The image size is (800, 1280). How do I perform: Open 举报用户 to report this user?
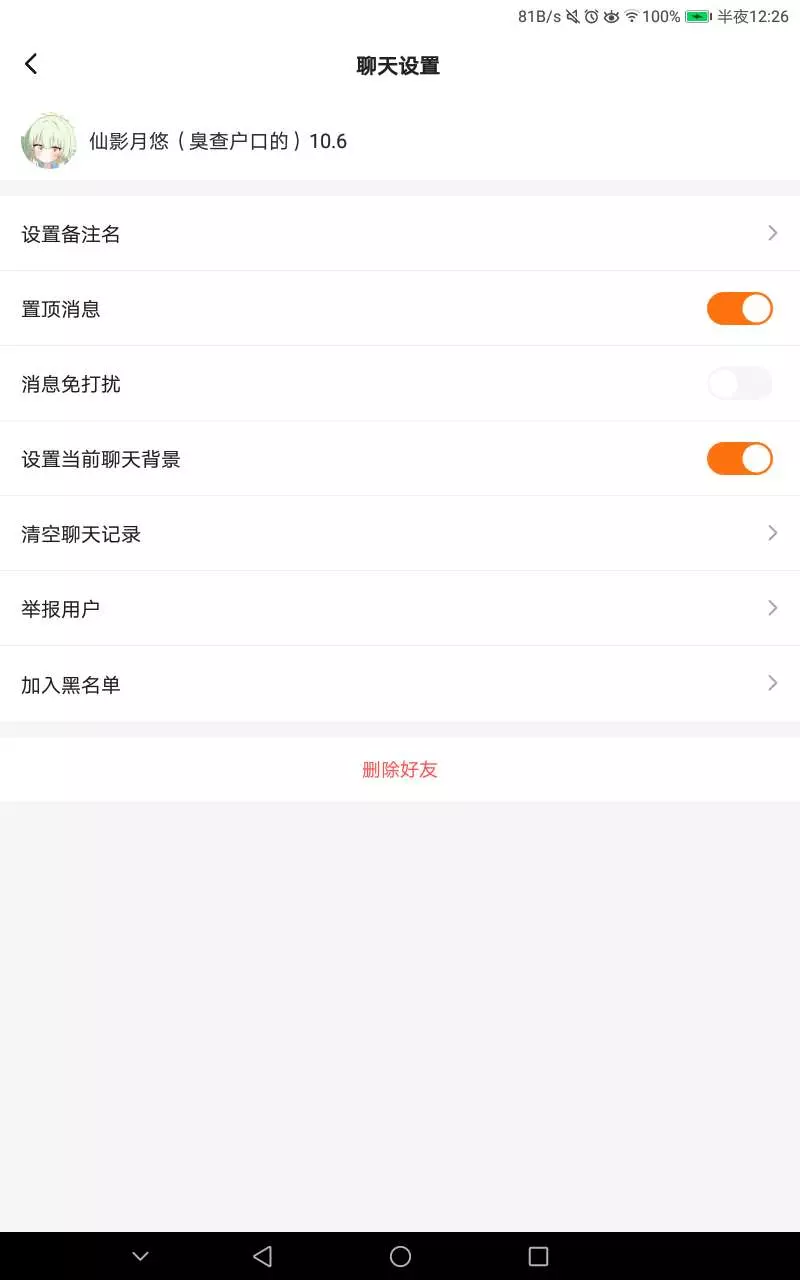(400, 609)
